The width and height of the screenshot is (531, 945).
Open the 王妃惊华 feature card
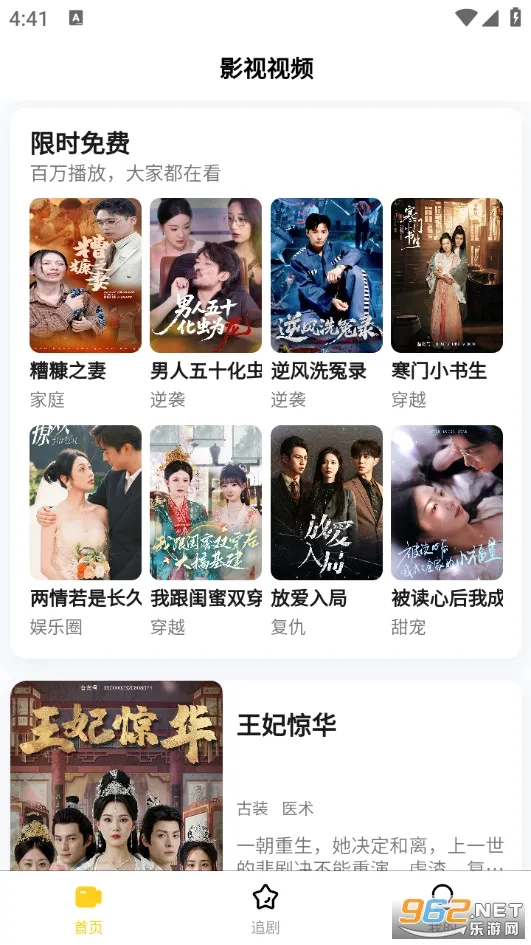pos(266,776)
